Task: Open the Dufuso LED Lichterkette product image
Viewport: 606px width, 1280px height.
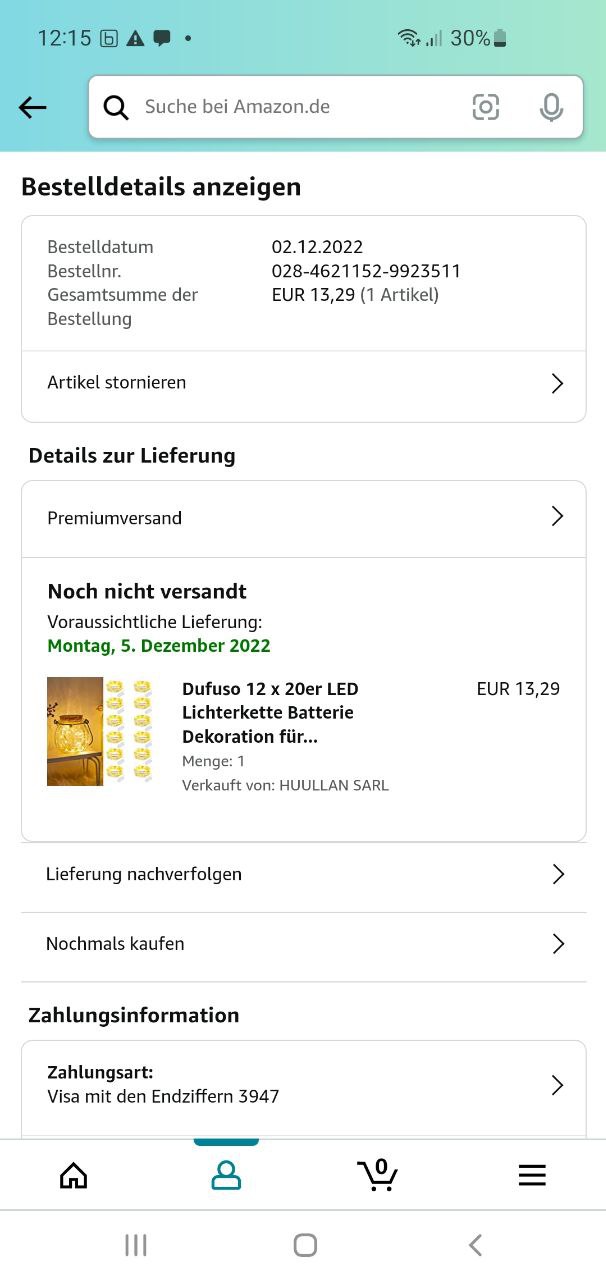Action: (x=100, y=731)
